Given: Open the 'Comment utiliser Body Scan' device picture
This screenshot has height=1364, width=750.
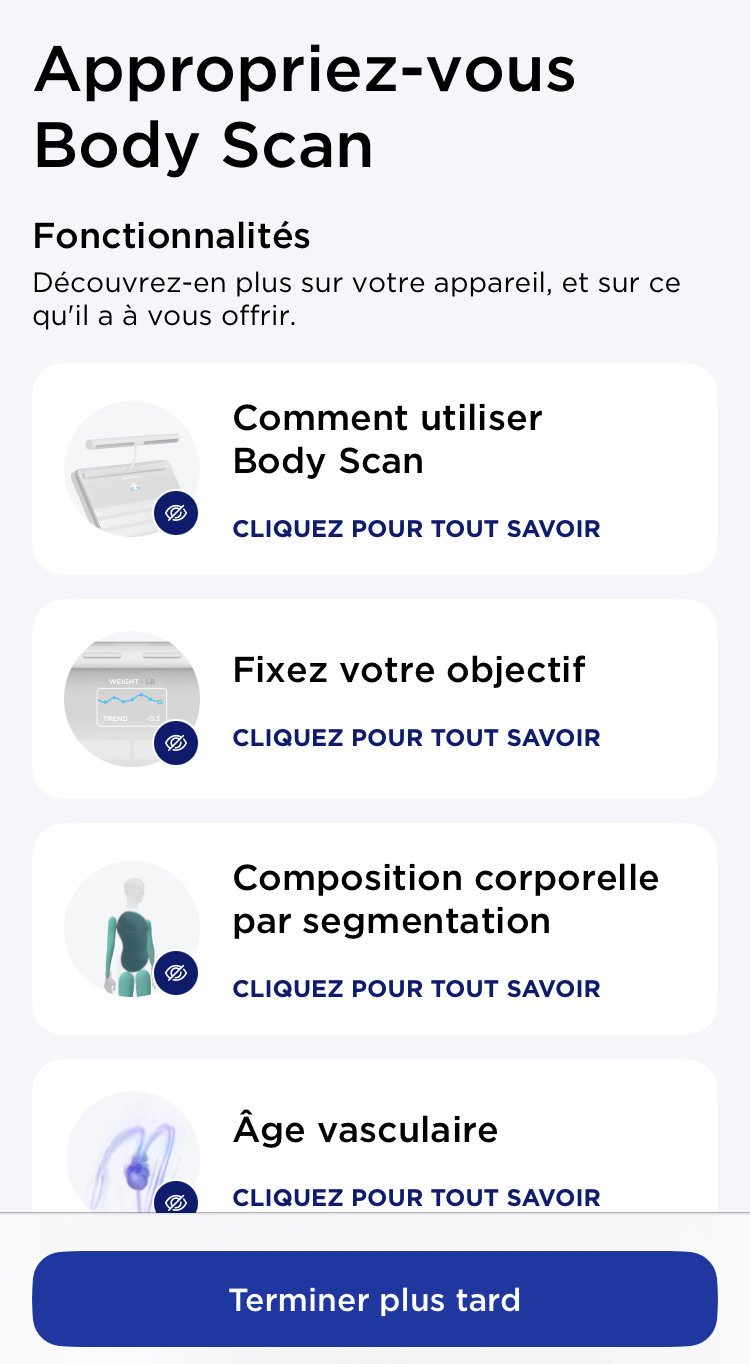Looking at the screenshot, I should (132, 468).
